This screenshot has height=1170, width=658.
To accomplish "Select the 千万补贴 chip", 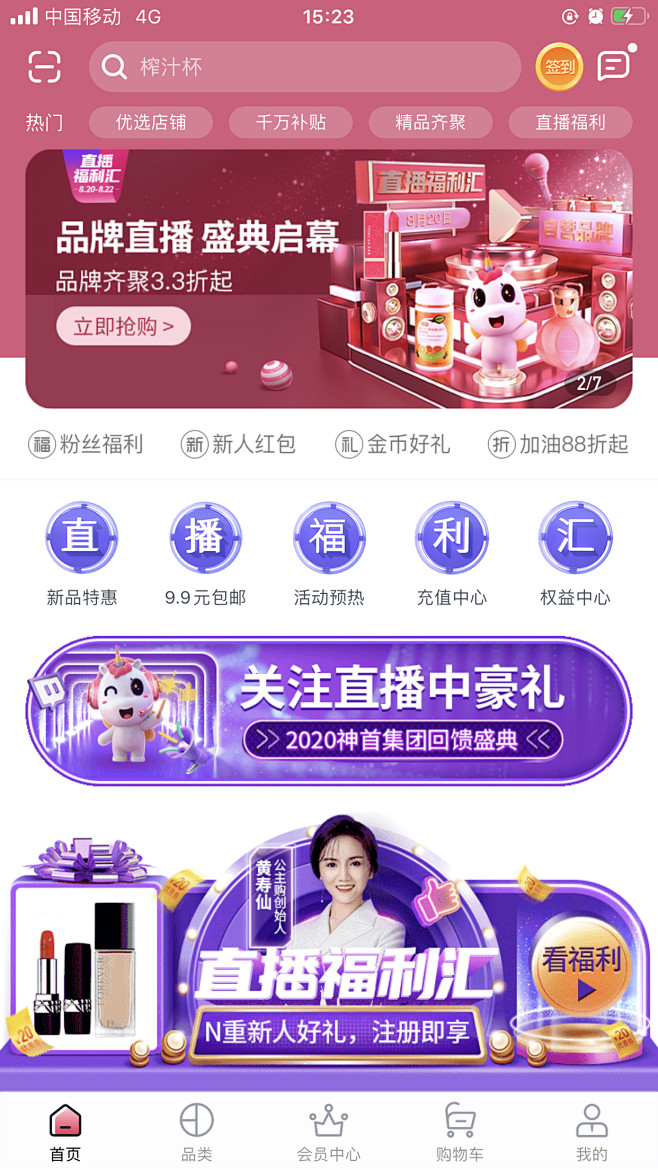I will [291, 122].
